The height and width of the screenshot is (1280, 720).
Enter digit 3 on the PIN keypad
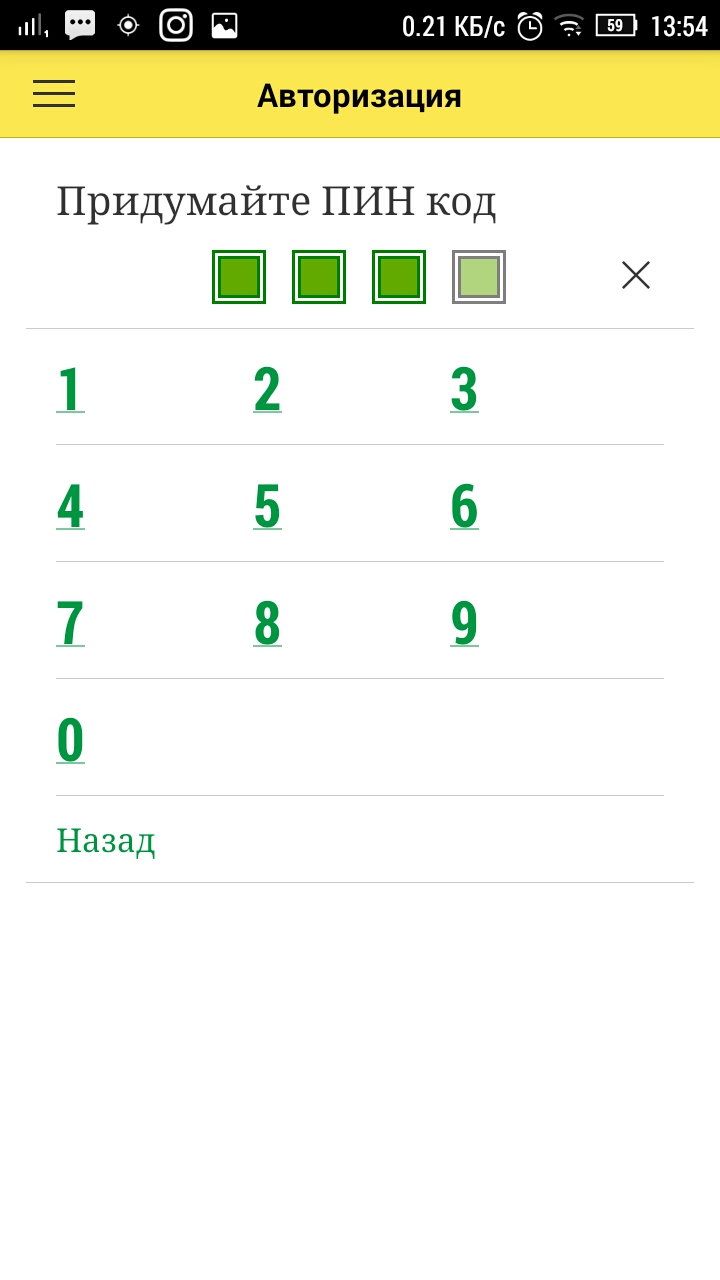coord(464,389)
